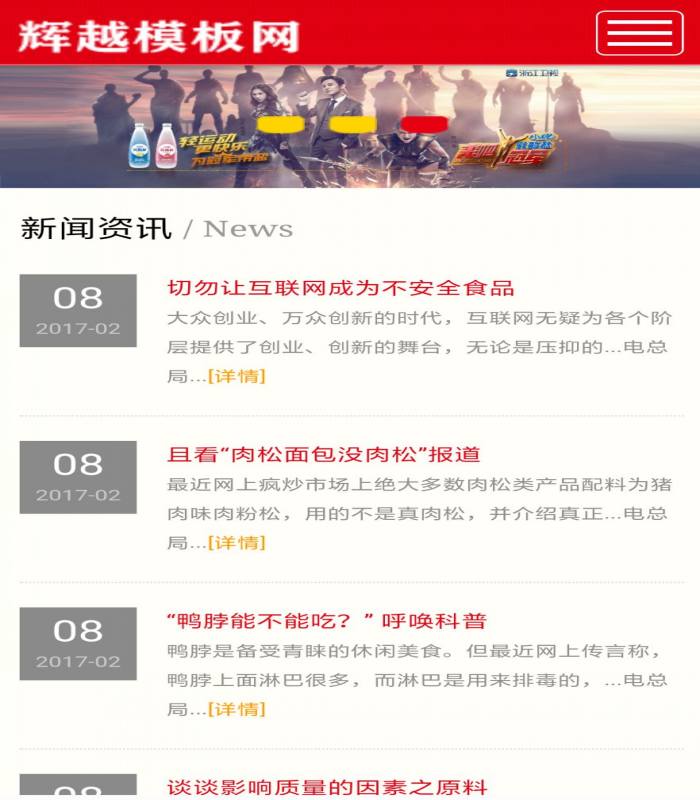The width and height of the screenshot is (700, 800).
Task: Open the hamburger navigation menu
Action: pyautogui.click(x=639, y=33)
